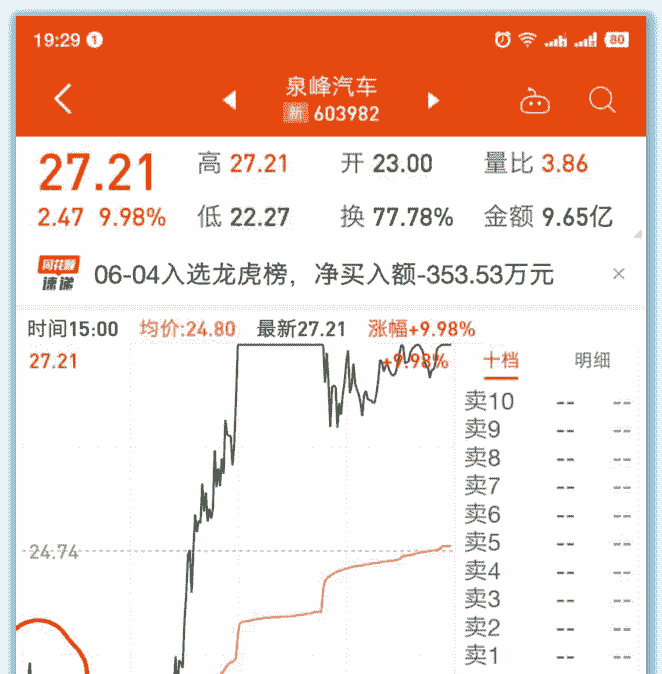Switch to the previous stock
This screenshot has height=674, width=662.
[230, 100]
